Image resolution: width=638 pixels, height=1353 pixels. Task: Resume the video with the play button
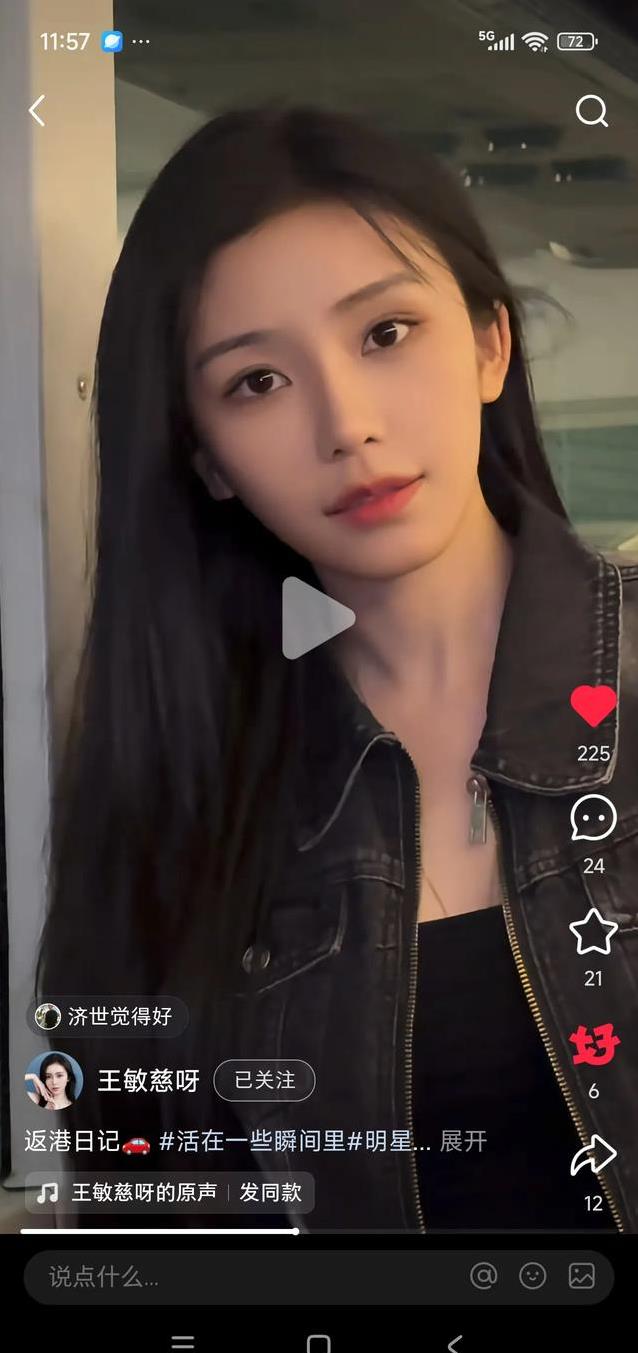point(318,618)
